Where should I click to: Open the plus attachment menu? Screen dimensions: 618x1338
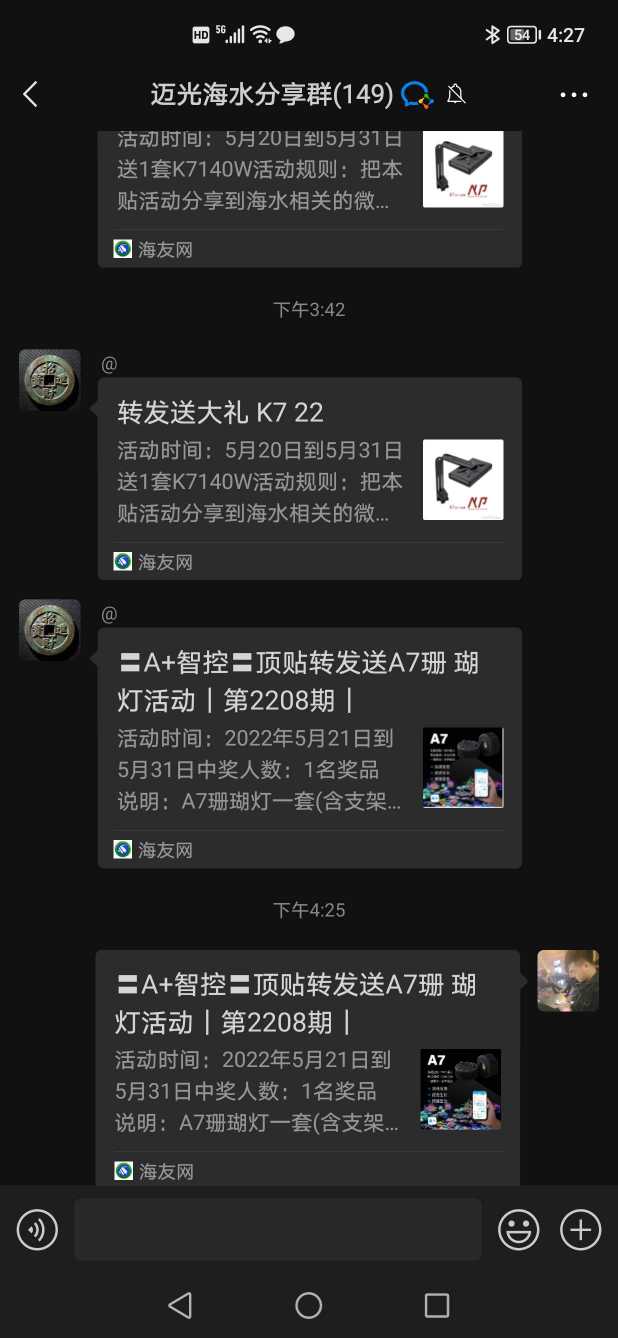(580, 1229)
